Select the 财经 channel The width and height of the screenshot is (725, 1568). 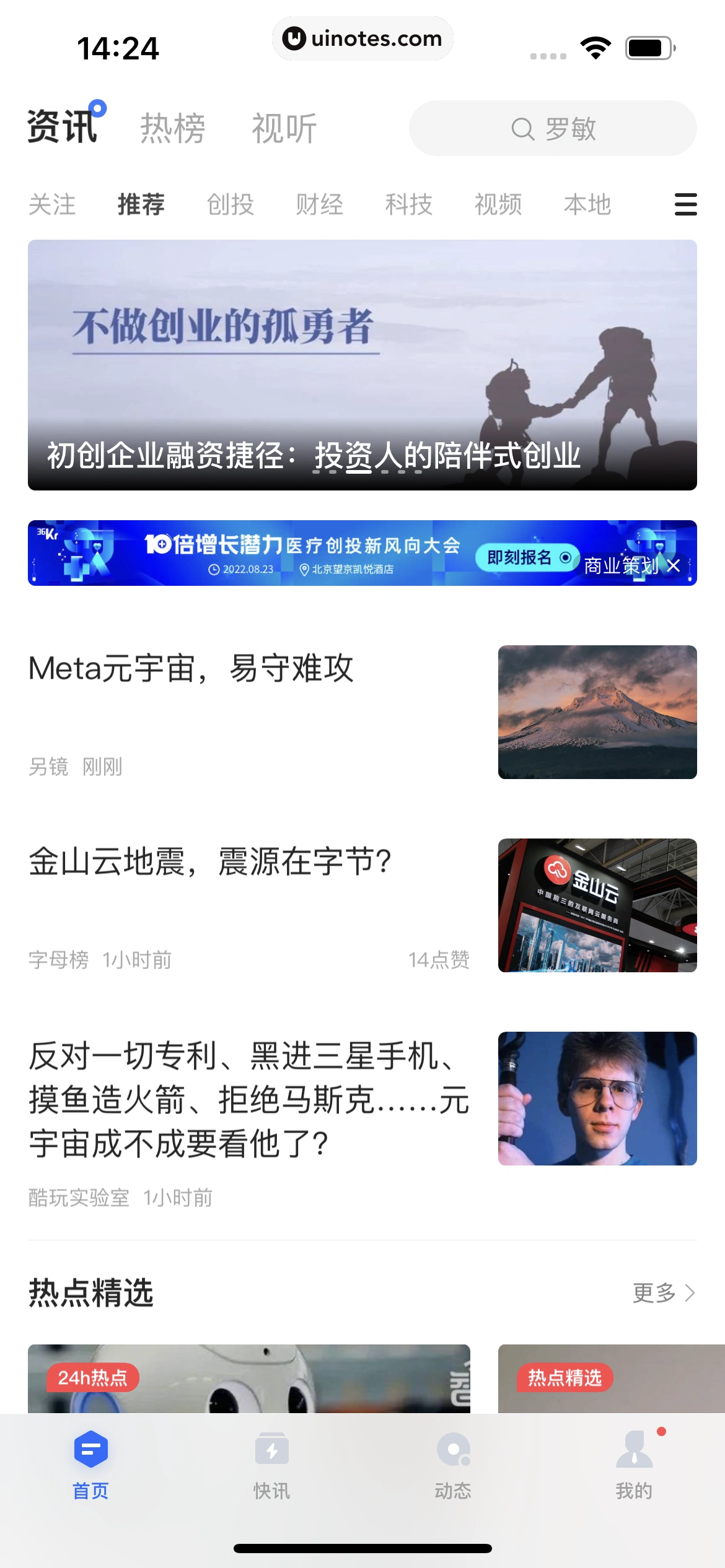[319, 204]
